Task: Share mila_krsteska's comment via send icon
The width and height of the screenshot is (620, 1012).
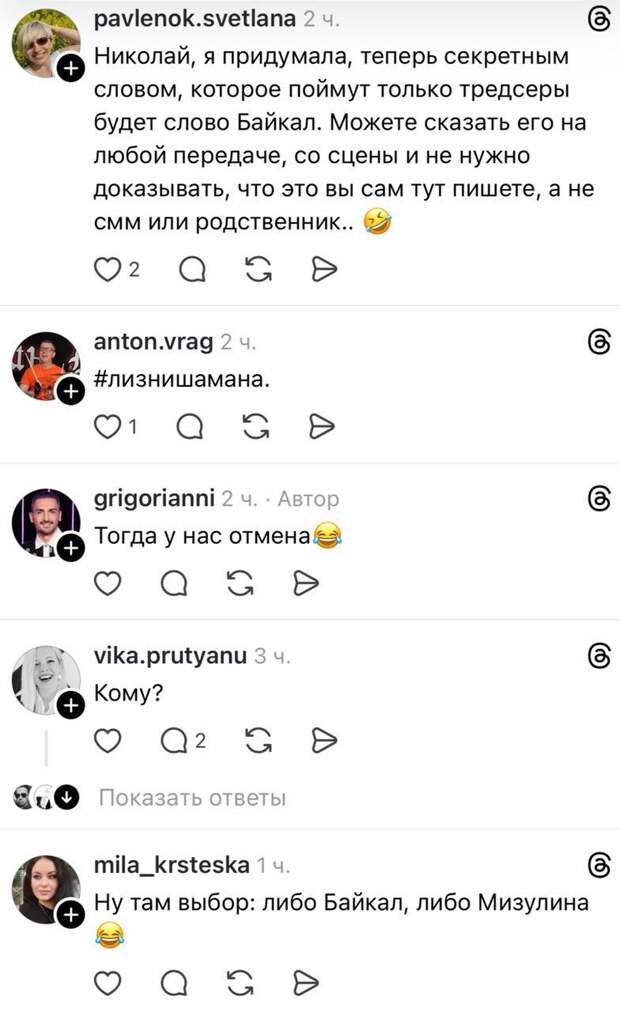Action: (x=305, y=982)
